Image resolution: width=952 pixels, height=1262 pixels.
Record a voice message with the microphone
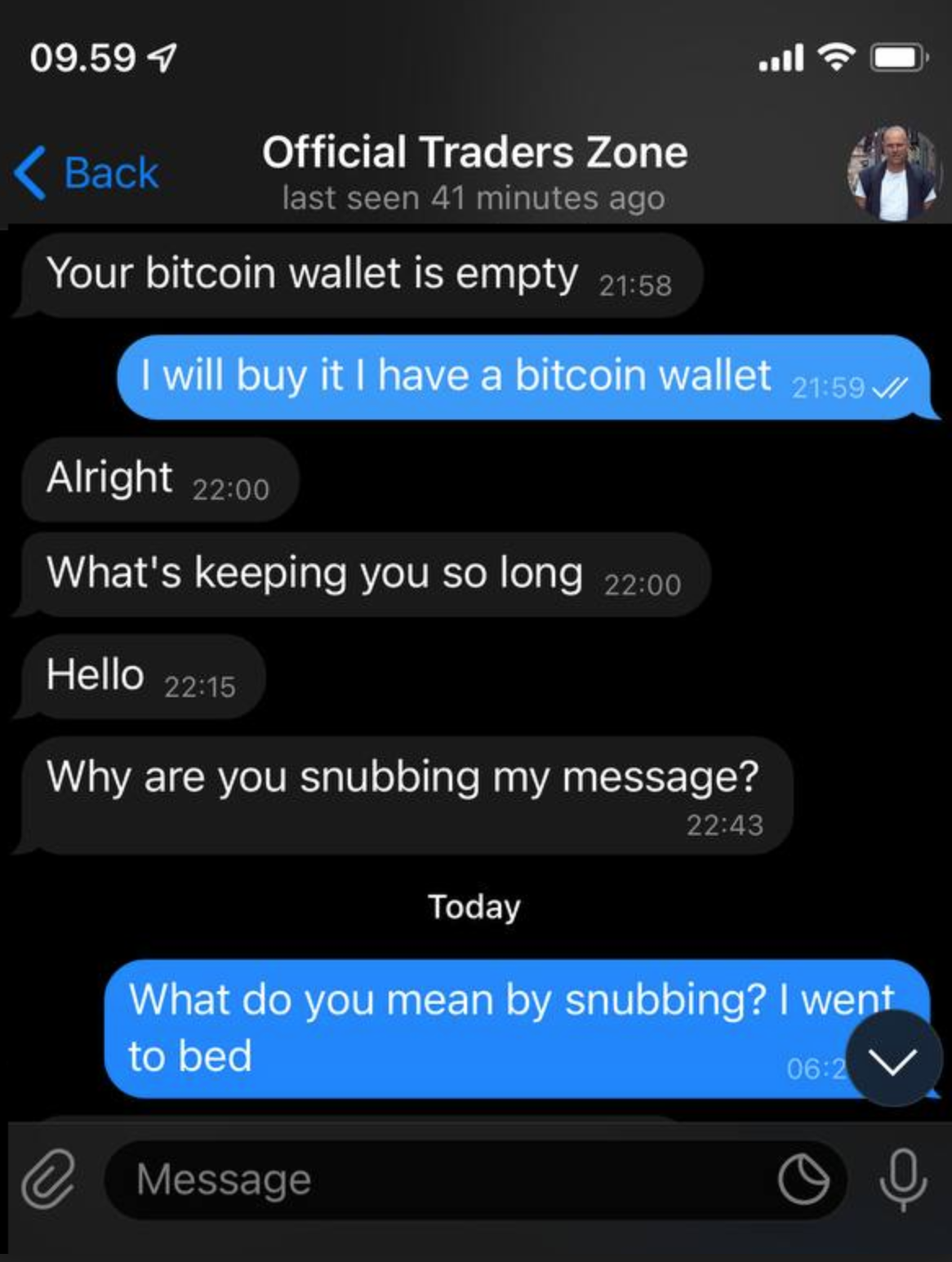pos(903,1180)
